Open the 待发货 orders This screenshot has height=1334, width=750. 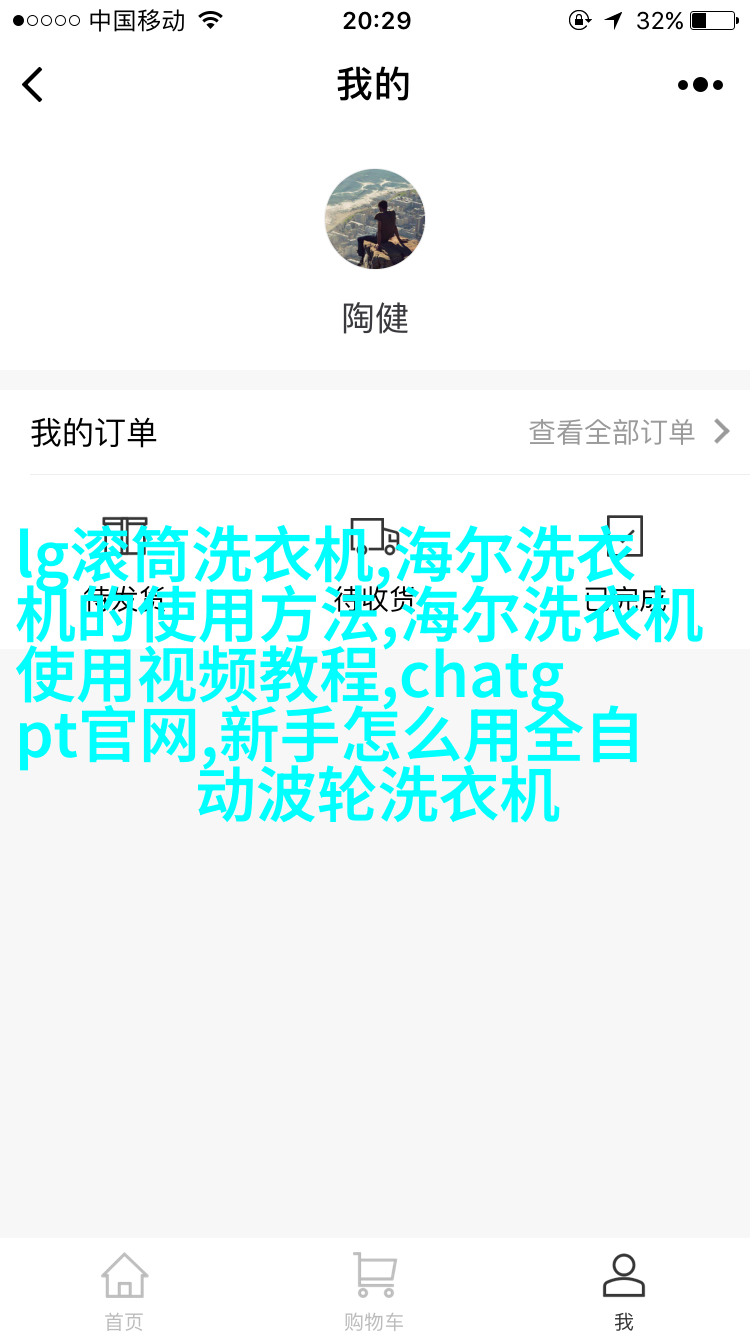click(125, 560)
